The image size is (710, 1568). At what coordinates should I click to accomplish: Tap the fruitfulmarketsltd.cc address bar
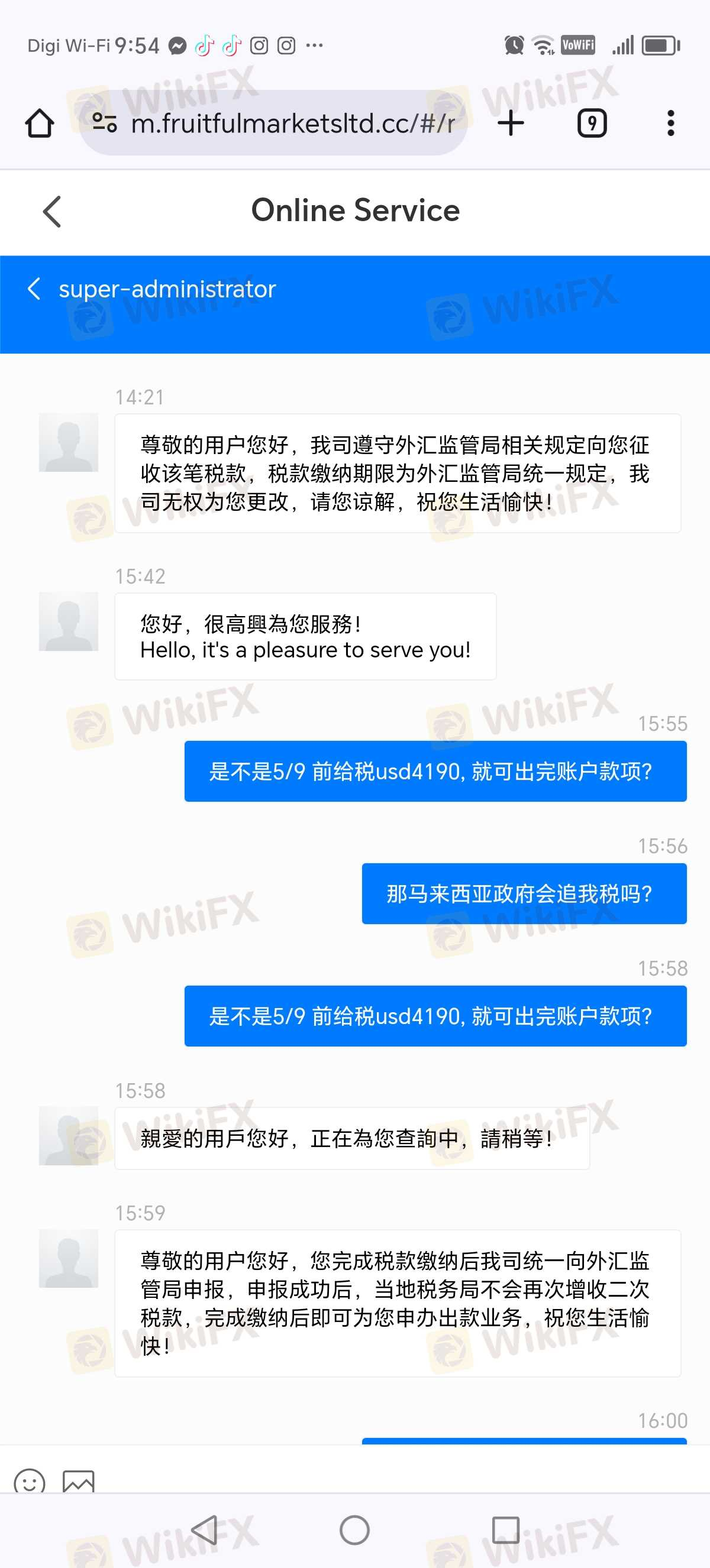pos(292,124)
